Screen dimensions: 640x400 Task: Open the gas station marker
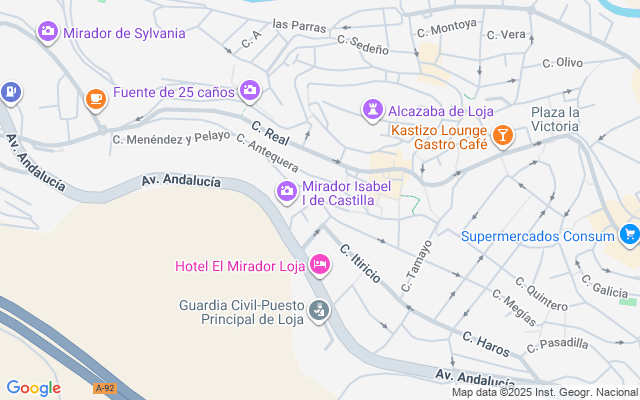[x=9, y=93]
